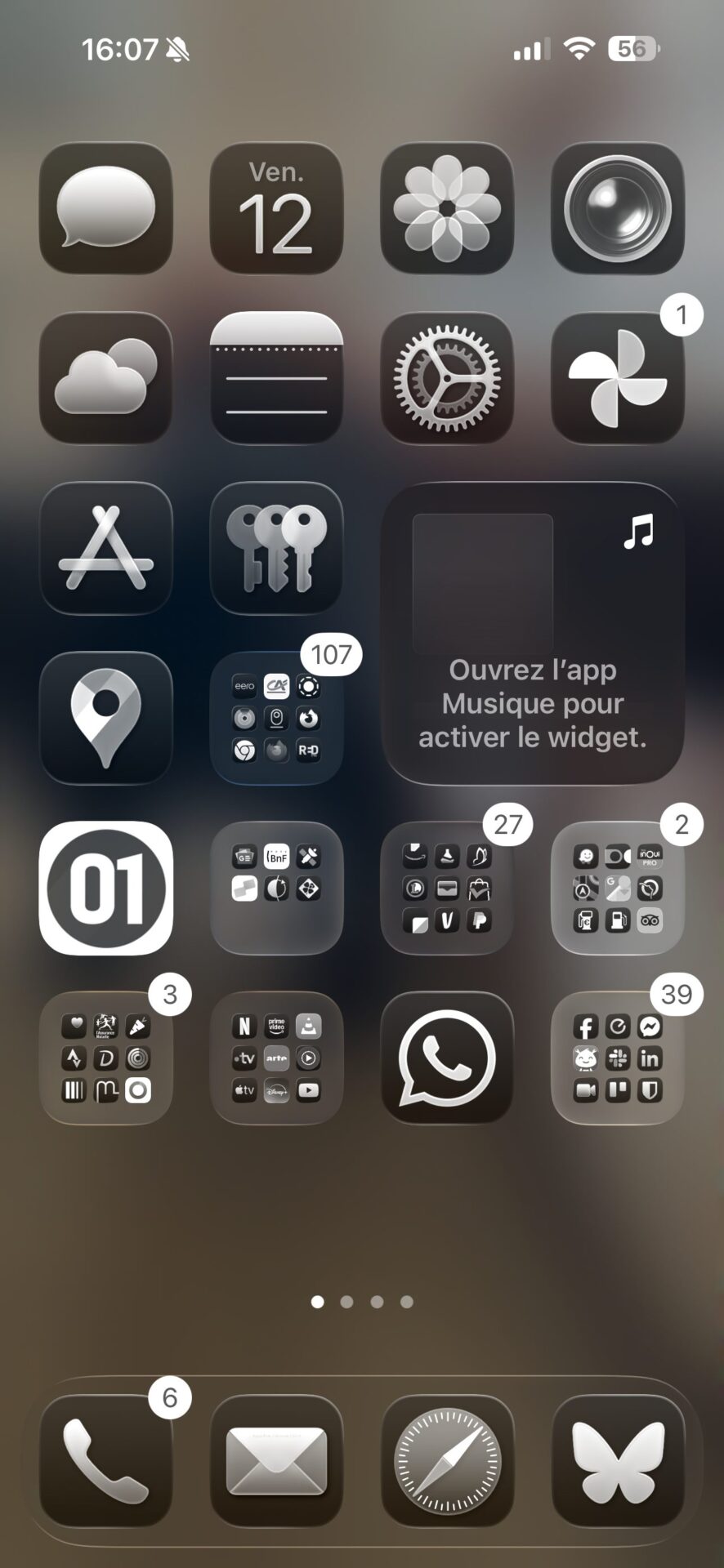This screenshot has height=1568, width=724.
Task: Open the Messages app
Action: click(x=106, y=208)
